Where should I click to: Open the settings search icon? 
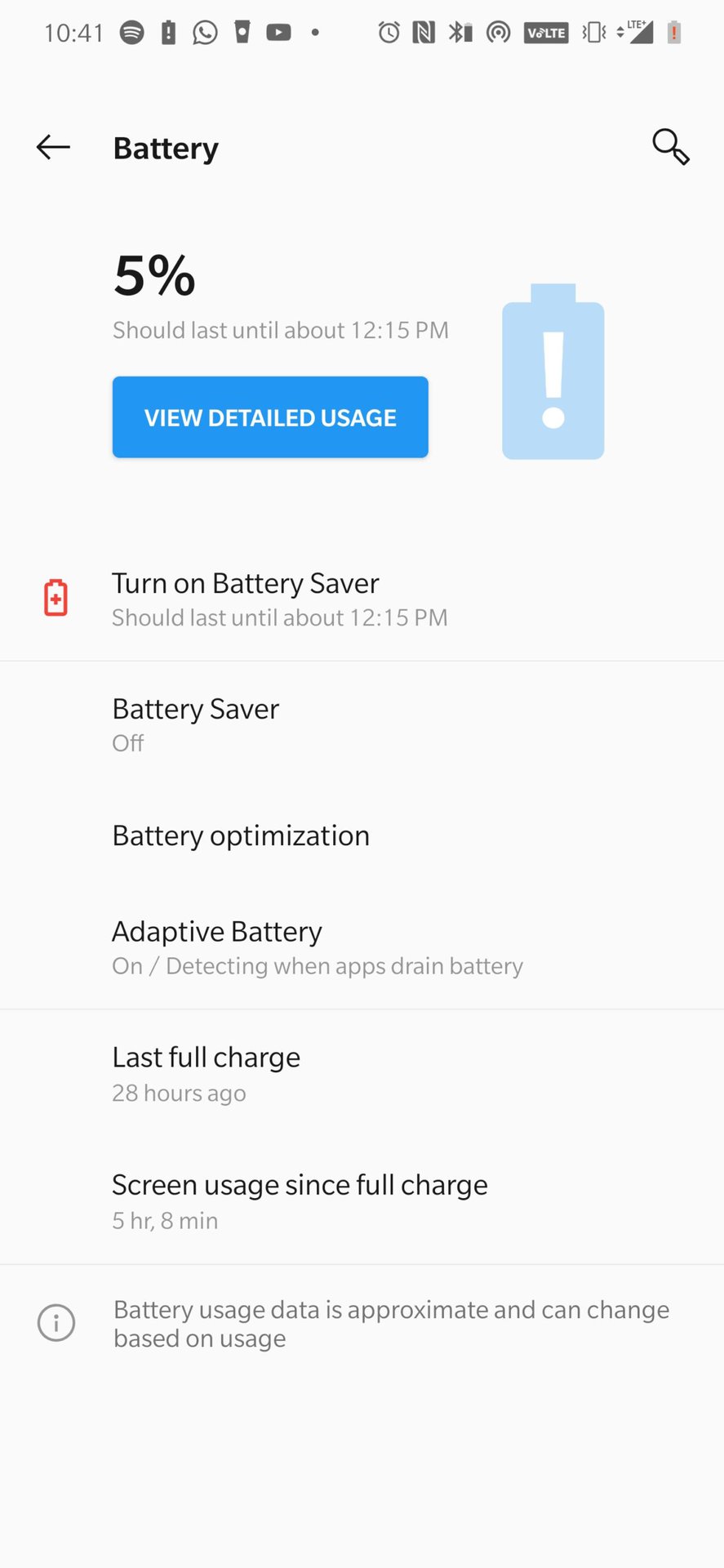[670, 147]
